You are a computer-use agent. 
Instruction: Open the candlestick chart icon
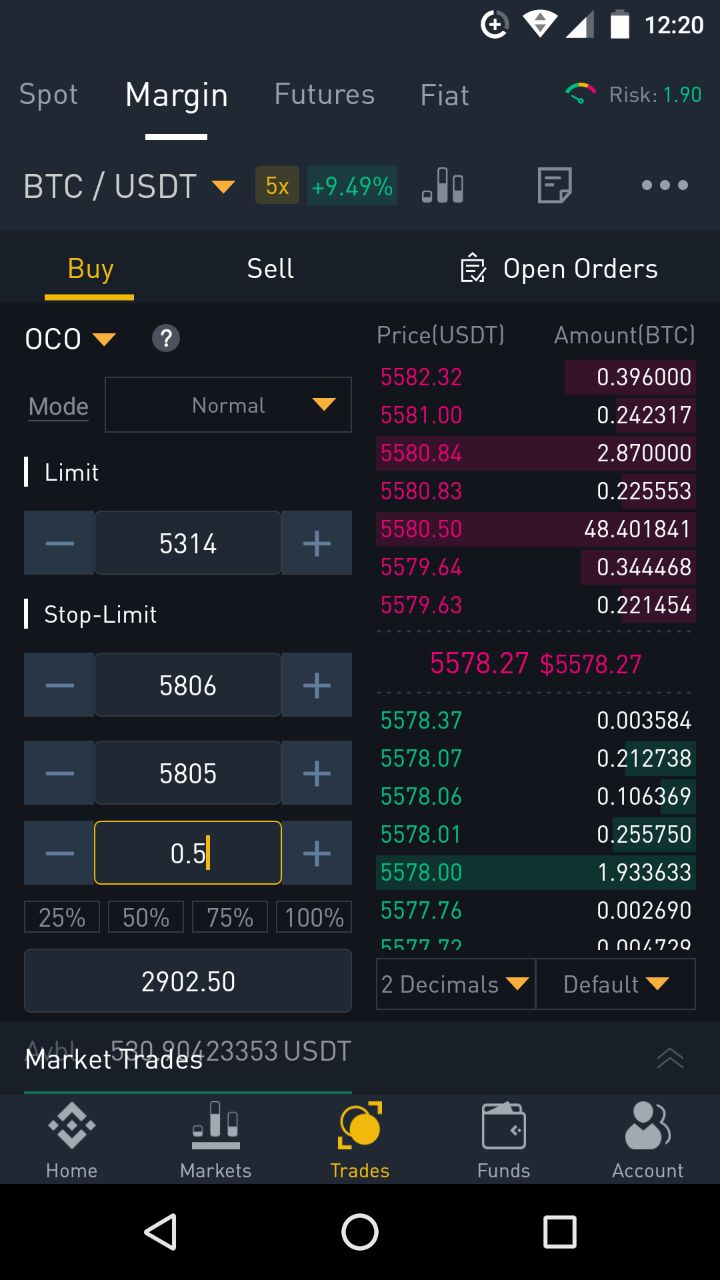(442, 186)
